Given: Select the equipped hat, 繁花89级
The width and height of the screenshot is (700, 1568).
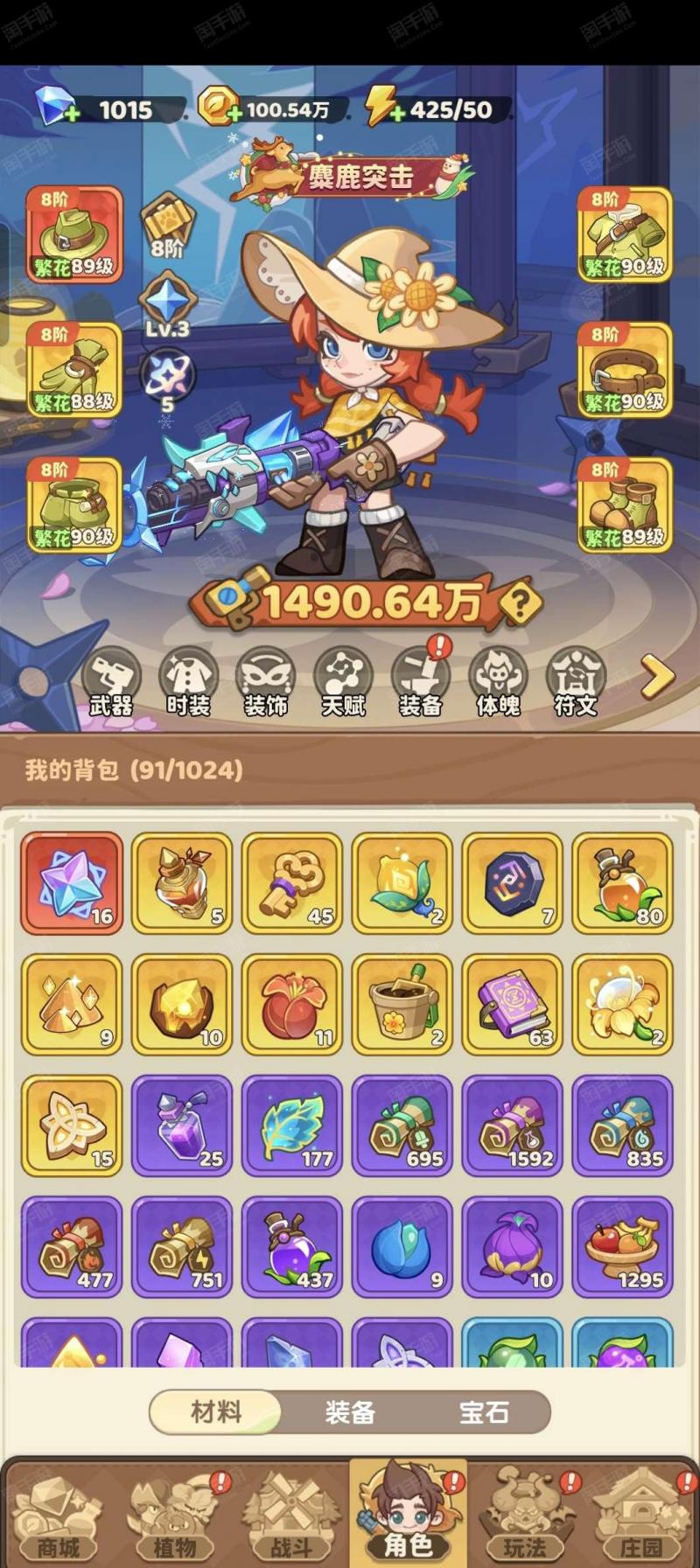Looking at the screenshot, I should (74, 234).
